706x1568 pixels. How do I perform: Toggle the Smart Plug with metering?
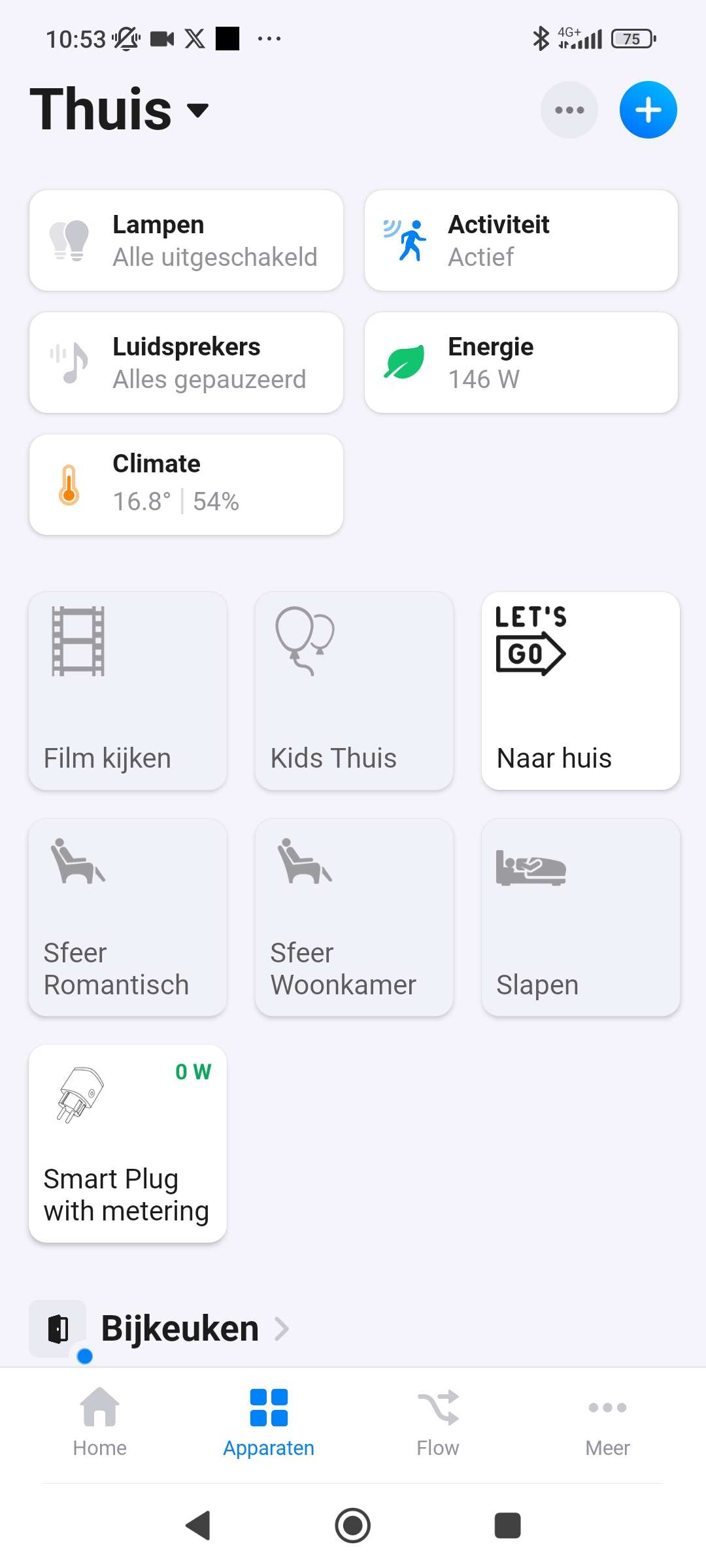click(128, 1143)
